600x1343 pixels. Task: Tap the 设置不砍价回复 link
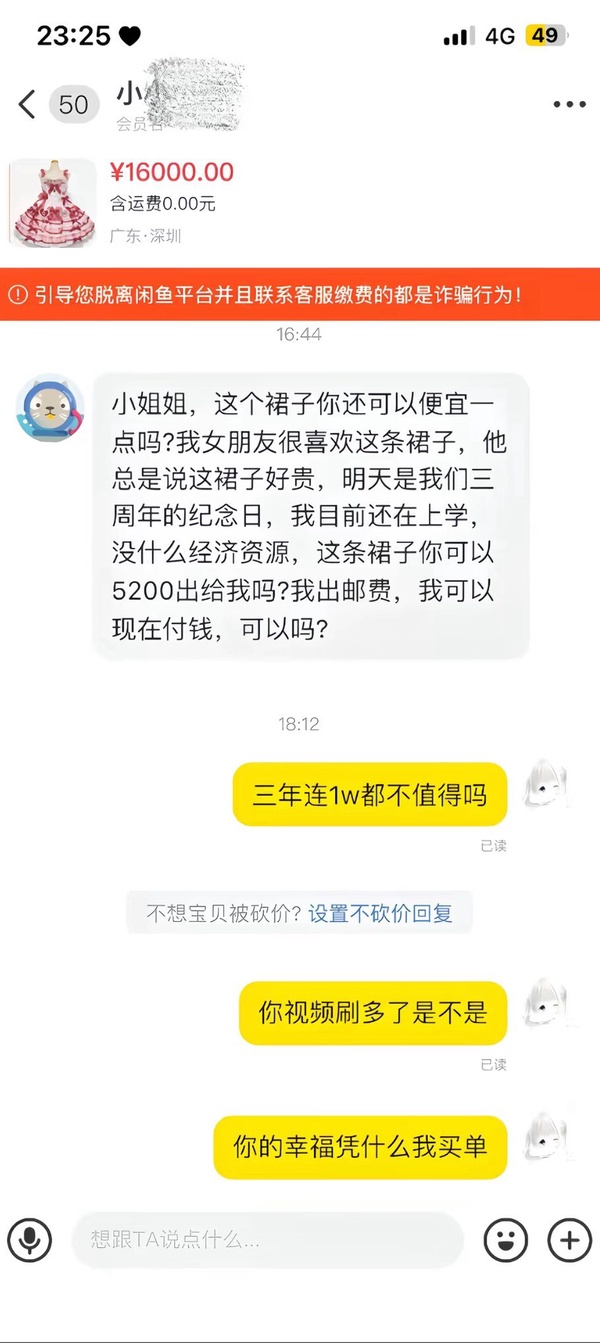(380, 913)
